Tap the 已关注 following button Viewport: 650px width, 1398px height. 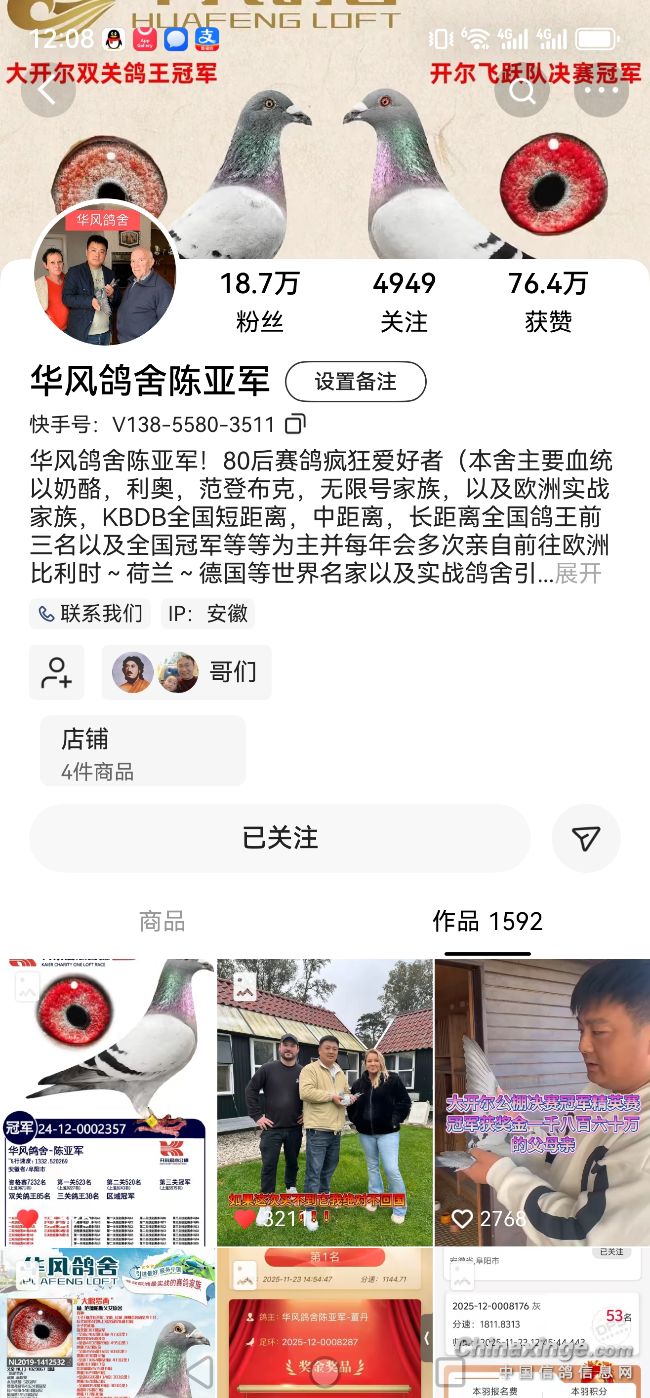(280, 838)
